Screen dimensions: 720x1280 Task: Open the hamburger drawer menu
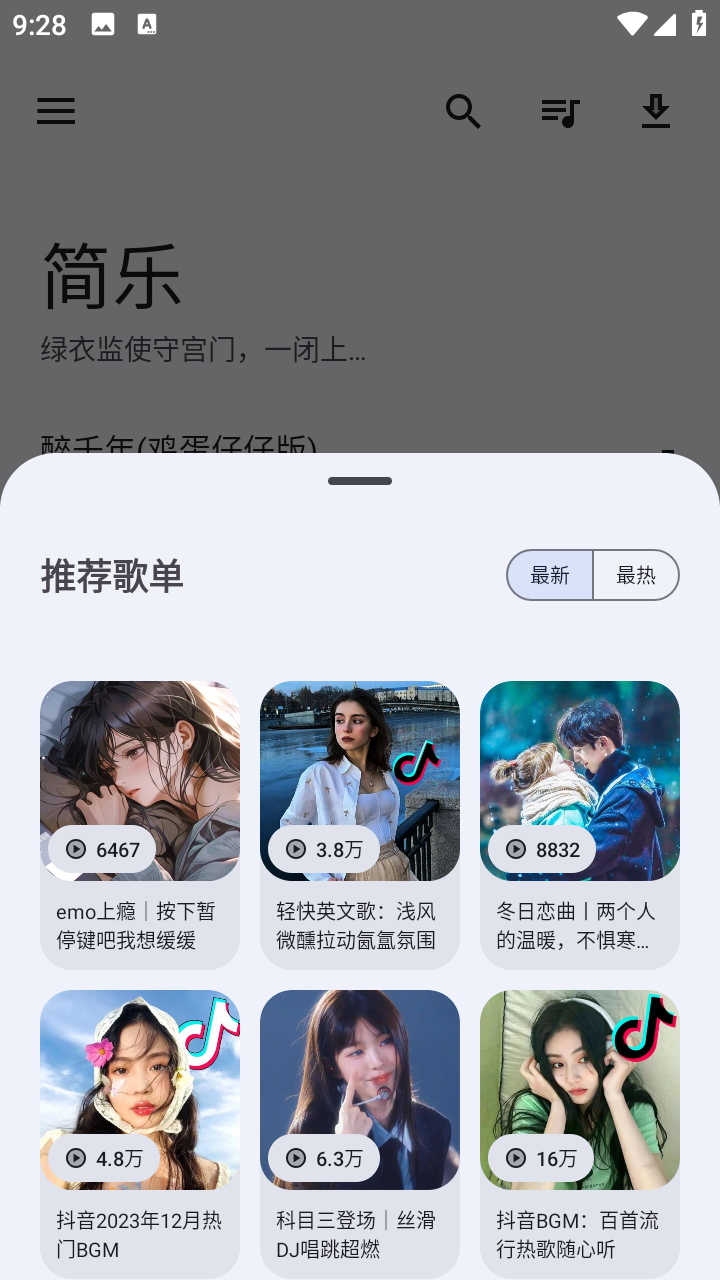(x=56, y=111)
